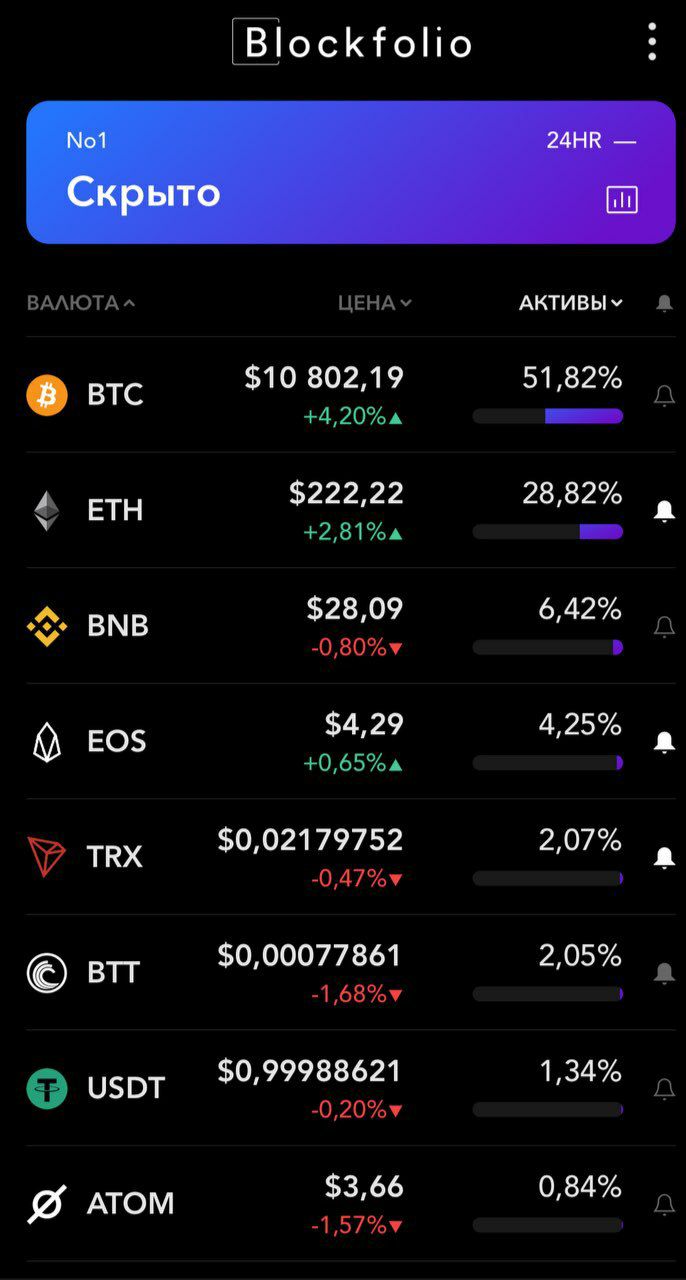
Task: Tap the alert bell for ETH
Action: 664,512
